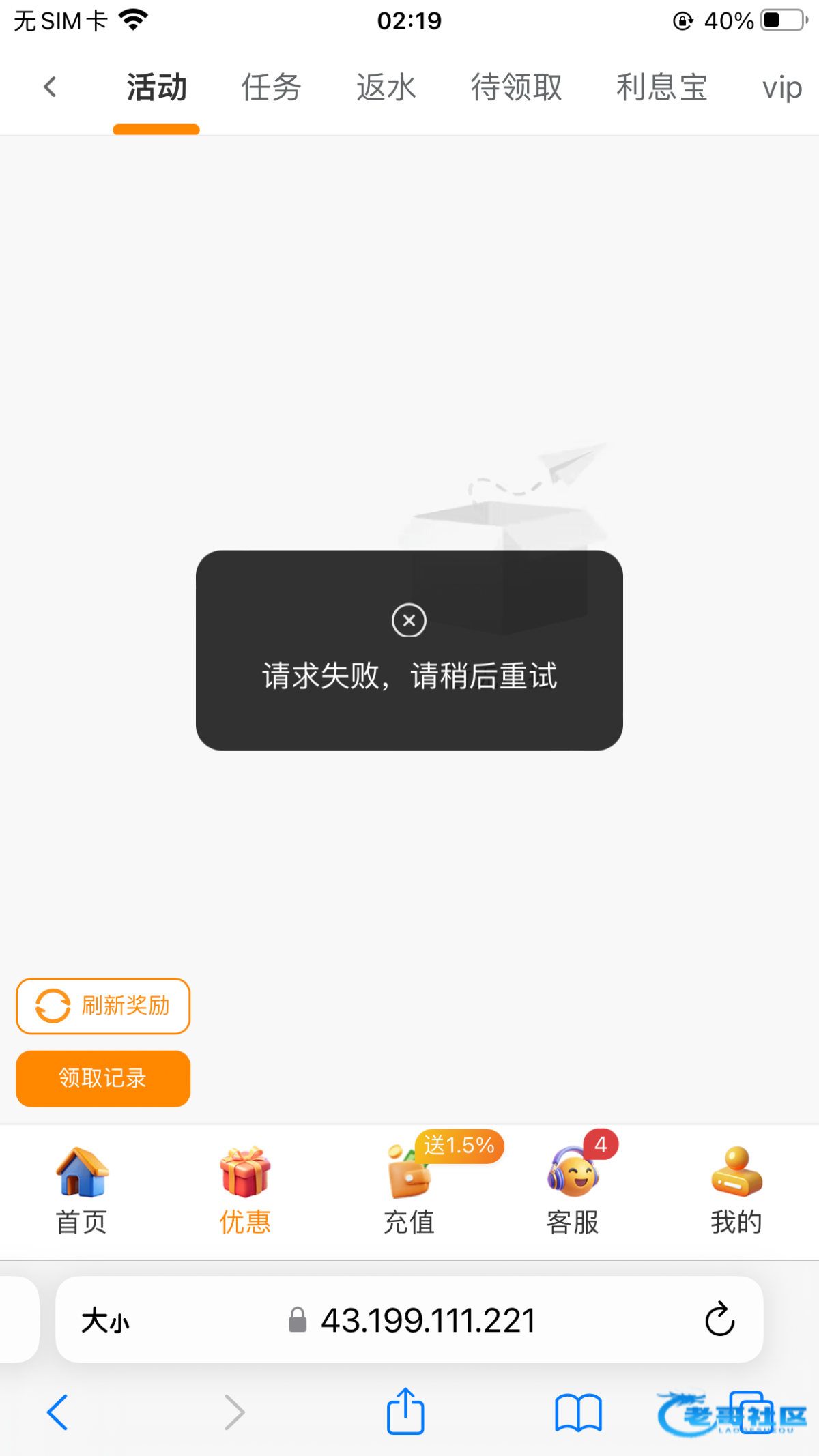Contact 客服 customer service
This screenshot has height=1456, width=819.
[x=573, y=1191]
